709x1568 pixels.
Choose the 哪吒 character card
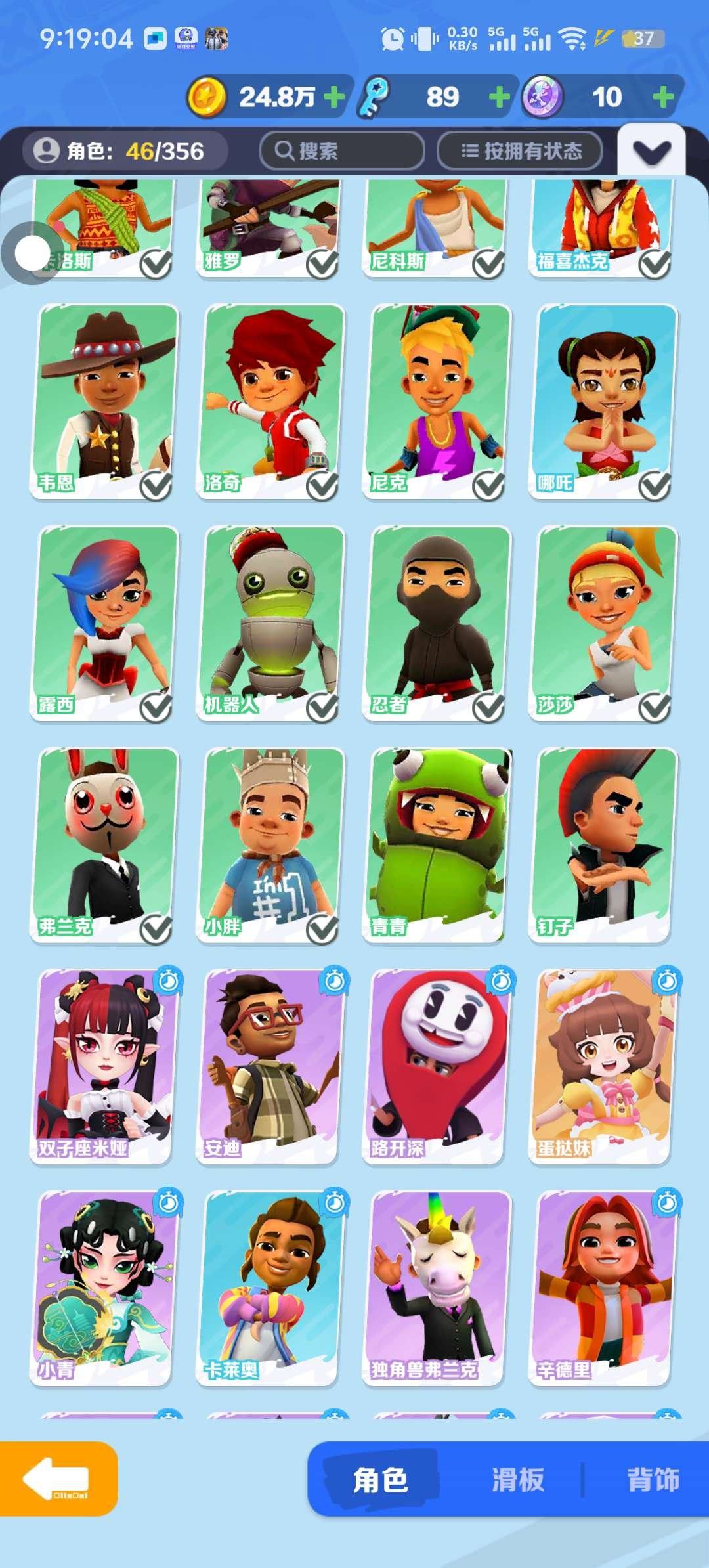click(x=603, y=401)
